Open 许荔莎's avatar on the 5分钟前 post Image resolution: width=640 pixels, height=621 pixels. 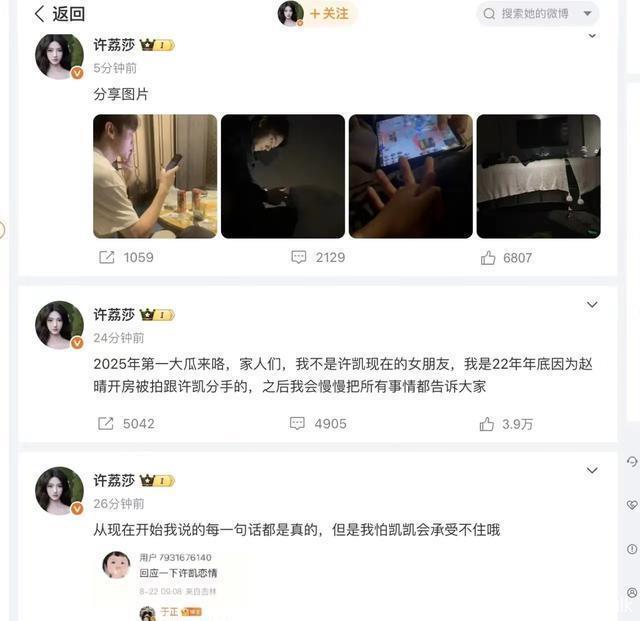coord(59,56)
